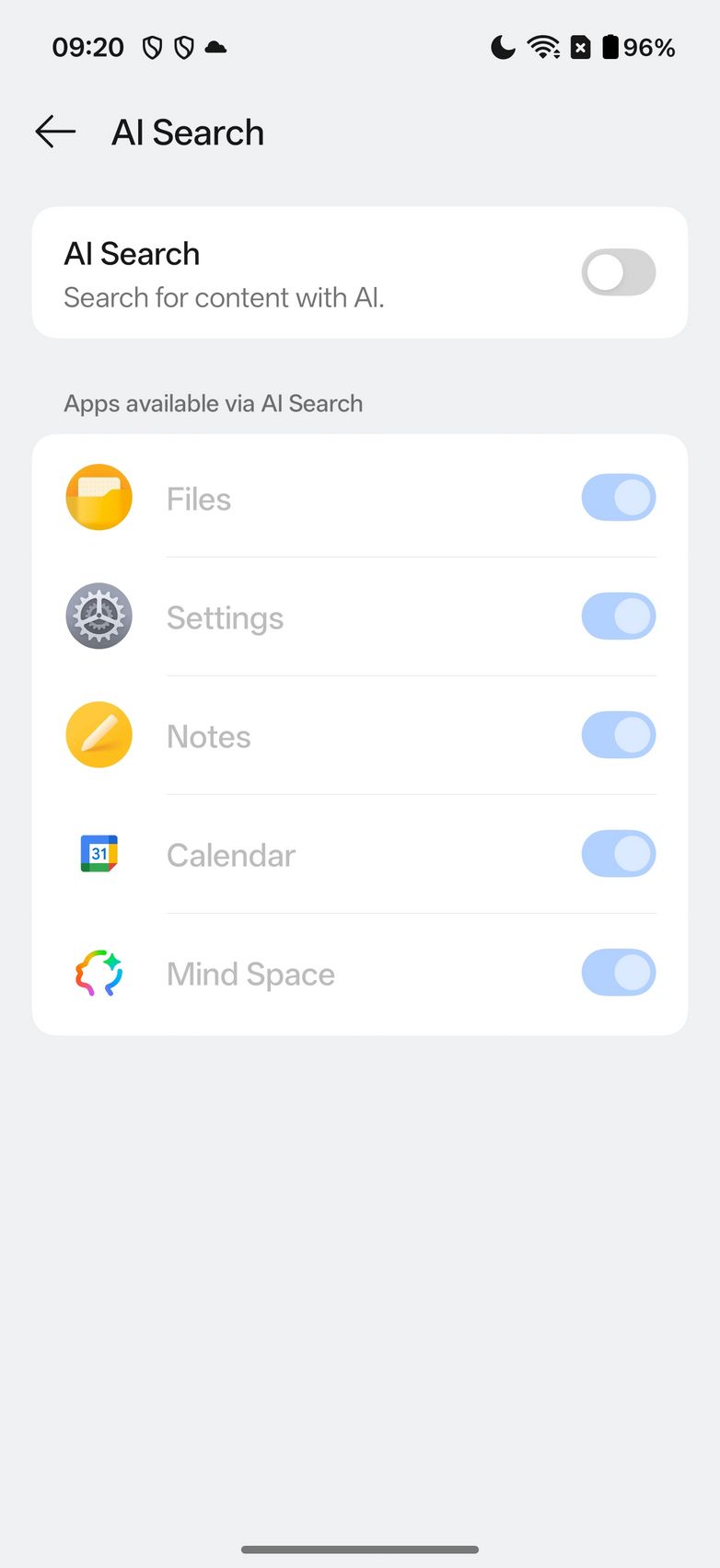The width and height of the screenshot is (720, 1568).
Task: Toggle the Mind Space app switch
Action: pos(618,973)
